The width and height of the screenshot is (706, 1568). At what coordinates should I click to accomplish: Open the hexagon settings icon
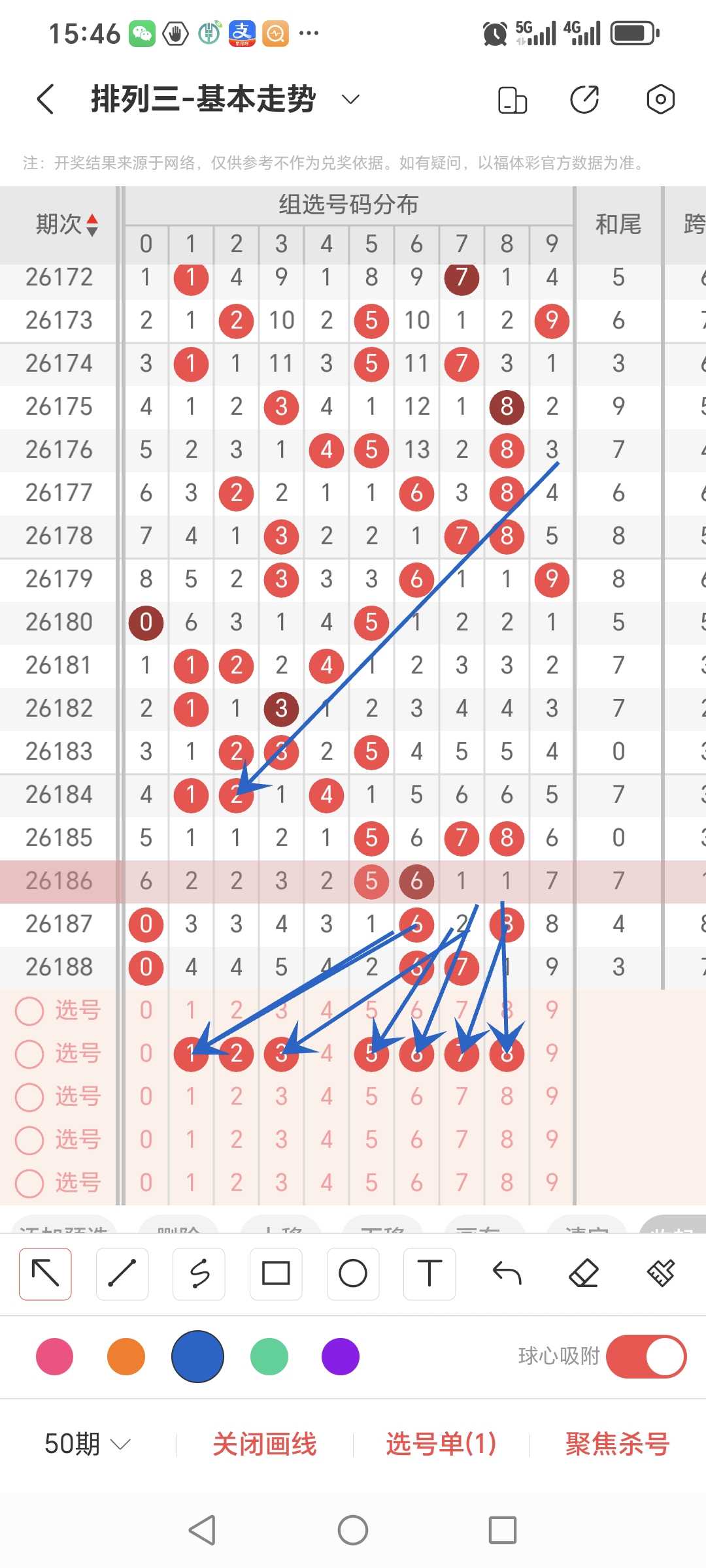coord(660,99)
